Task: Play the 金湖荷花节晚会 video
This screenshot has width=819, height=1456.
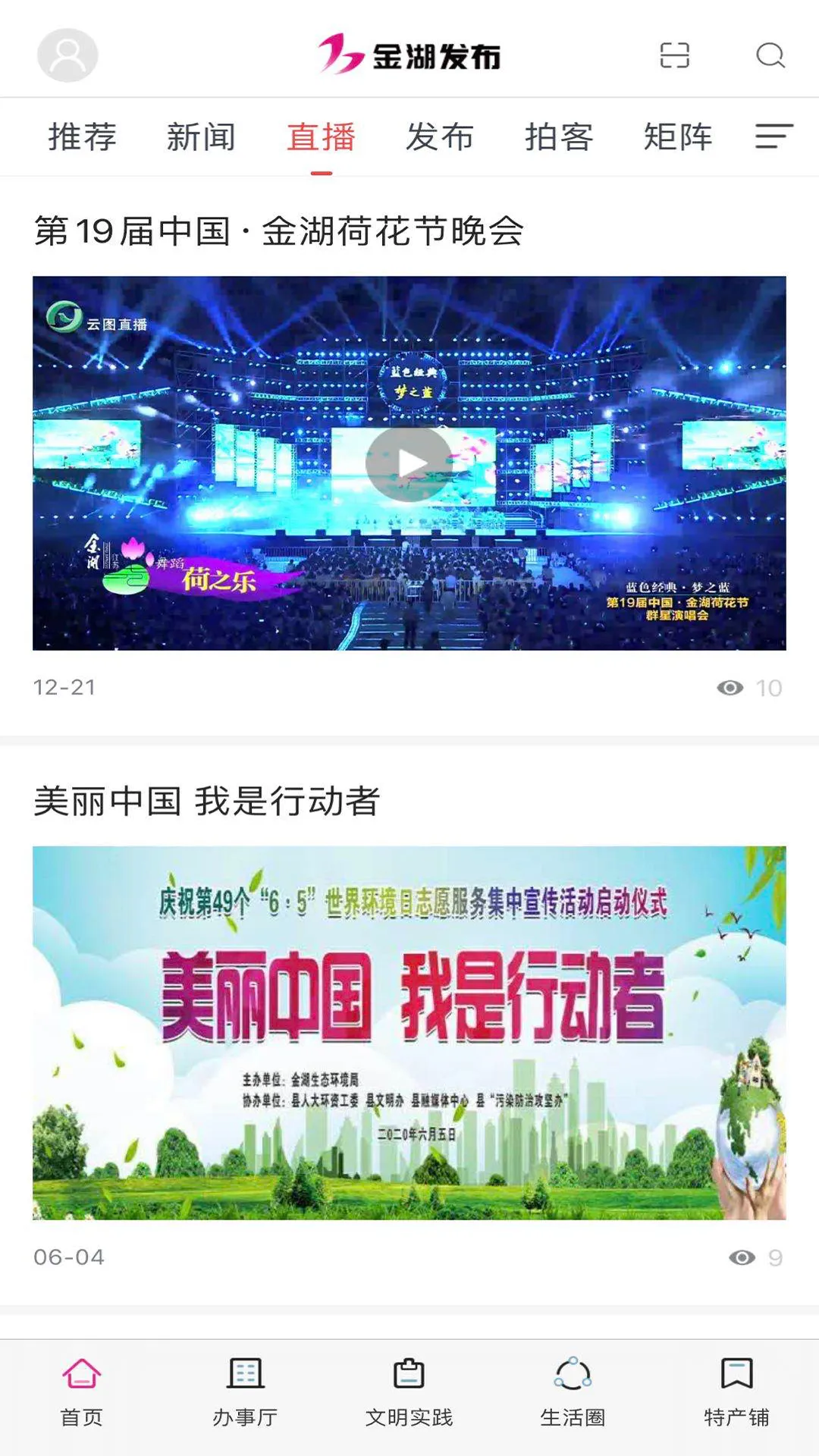Action: (x=409, y=463)
